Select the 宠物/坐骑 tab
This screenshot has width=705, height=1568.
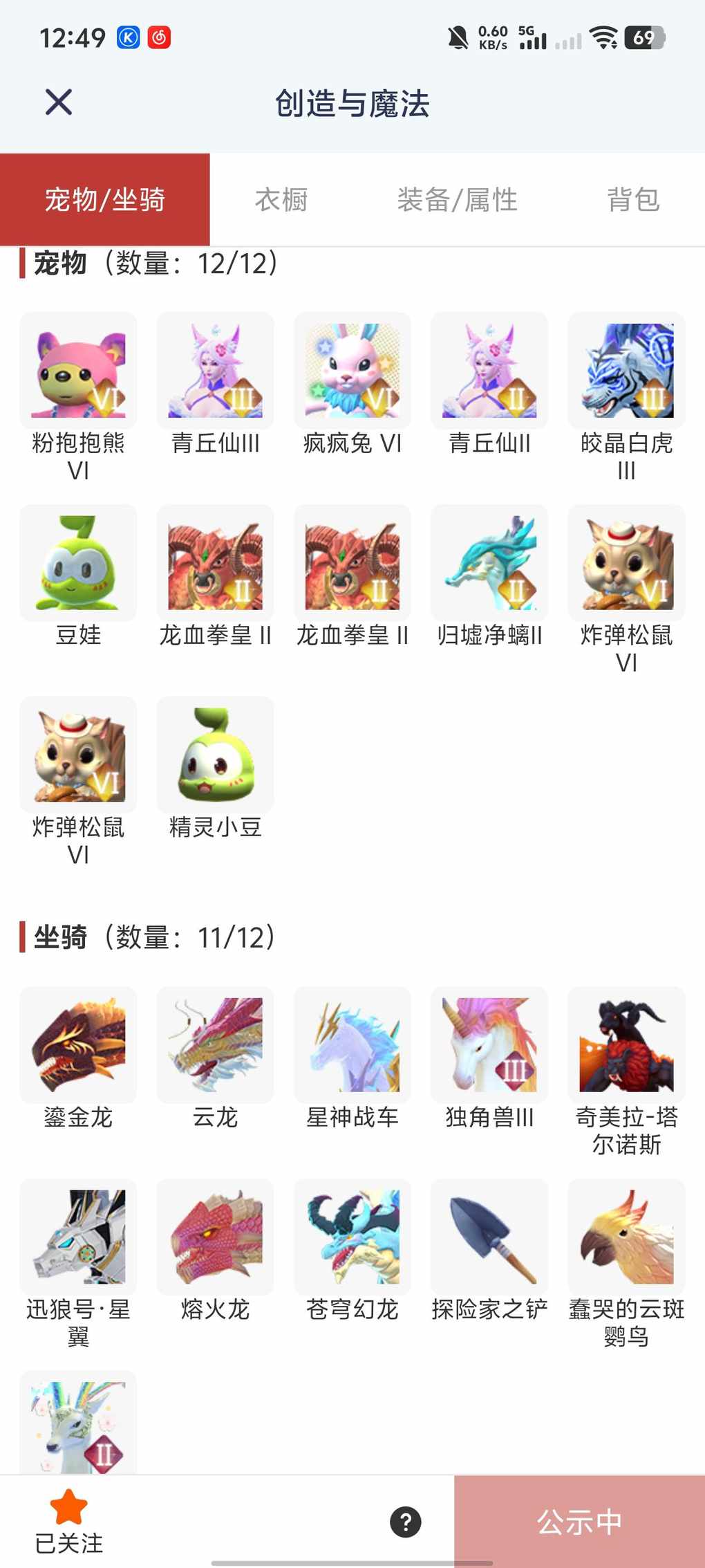(x=105, y=200)
